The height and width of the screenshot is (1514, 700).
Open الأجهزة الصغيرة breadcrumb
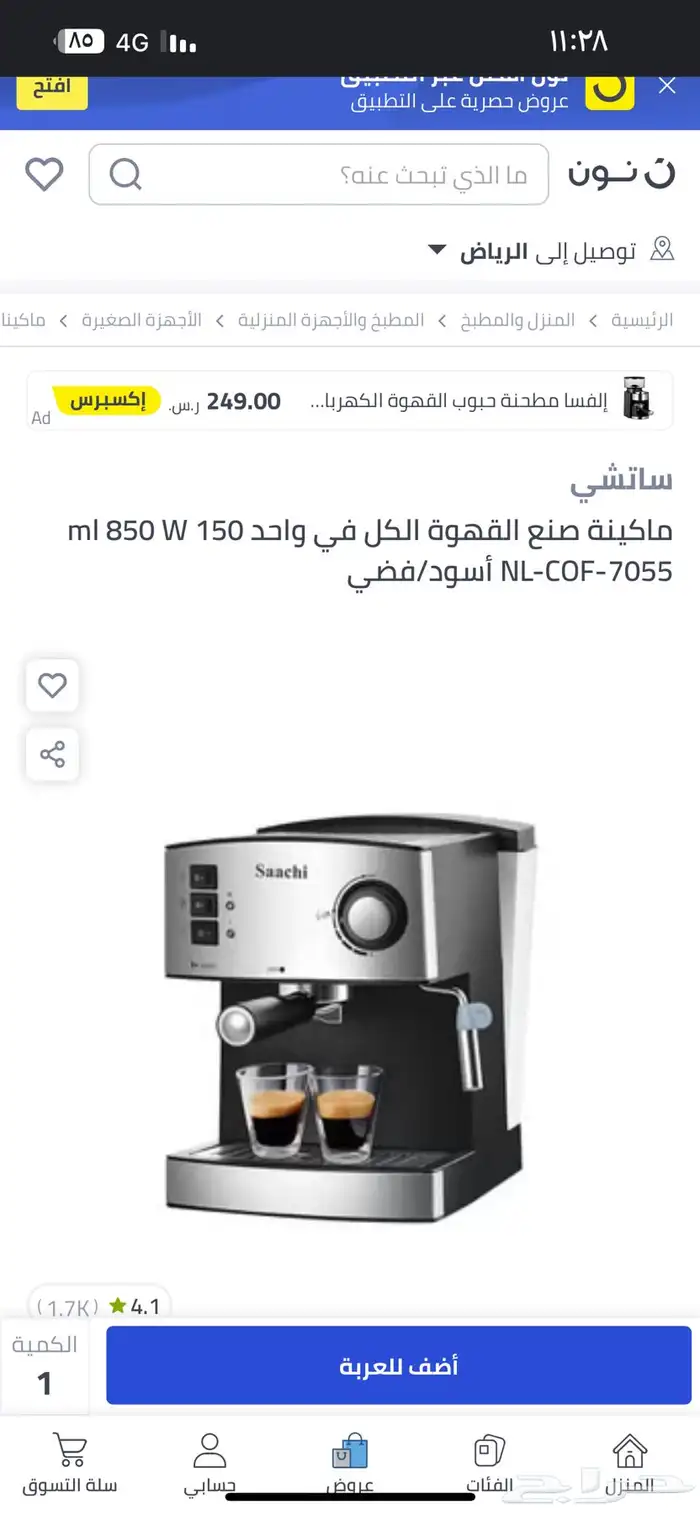click(x=141, y=320)
